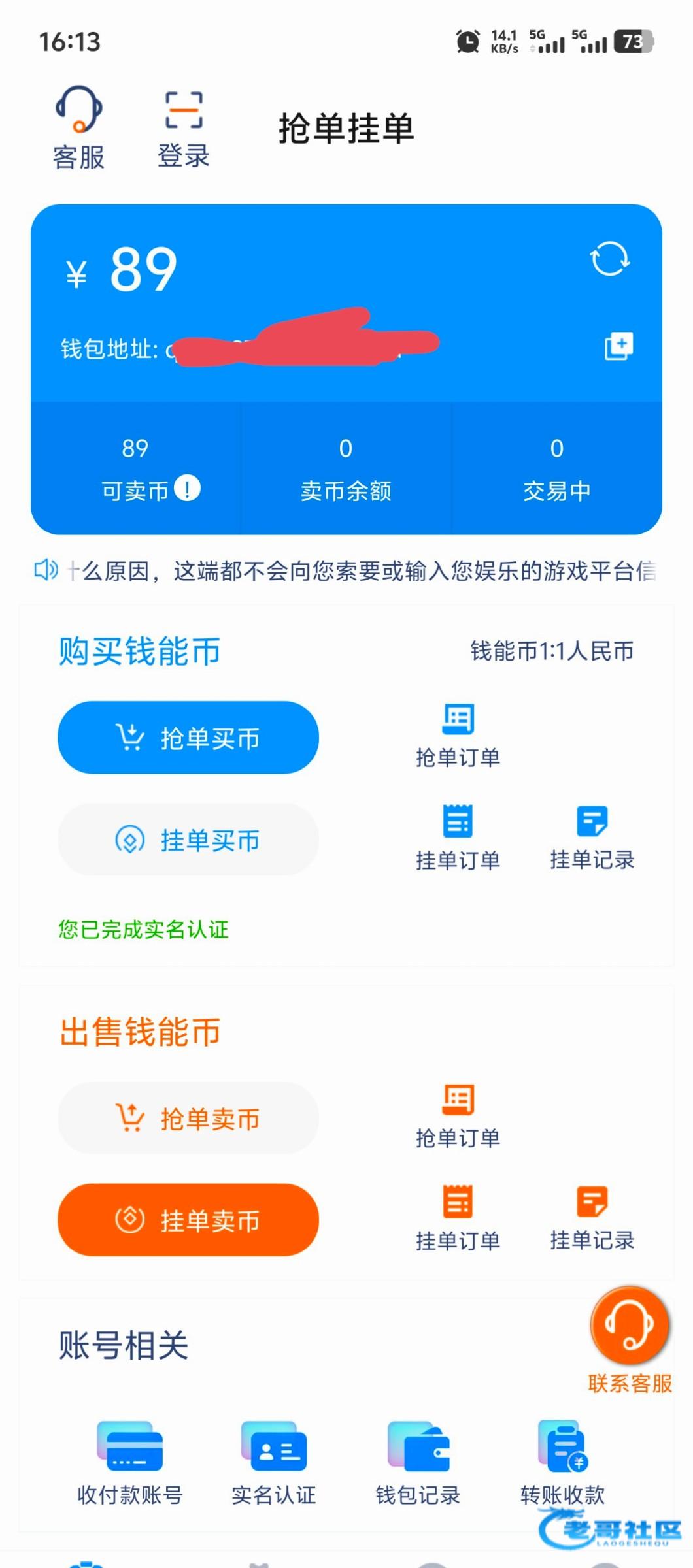Refresh the wallet balance
The height and width of the screenshot is (1568, 693).
click(609, 259)
